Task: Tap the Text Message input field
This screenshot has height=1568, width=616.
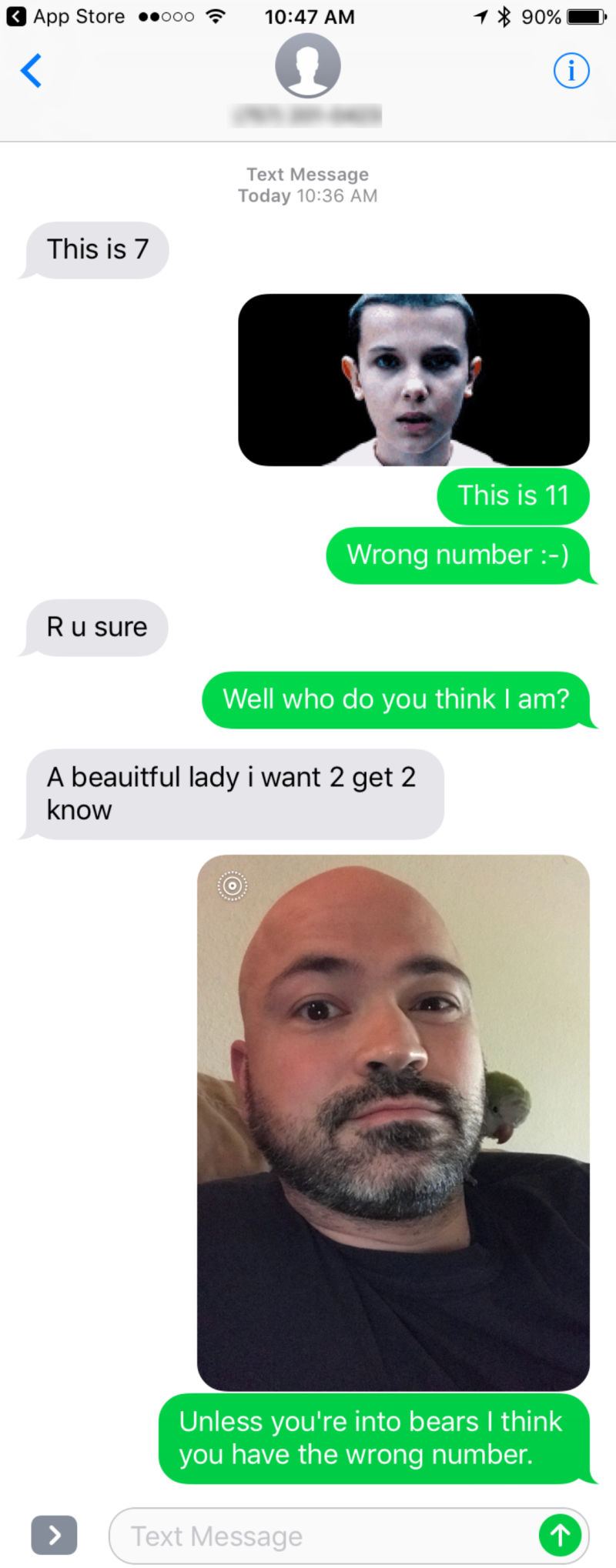Action: tap(323, 1536)
